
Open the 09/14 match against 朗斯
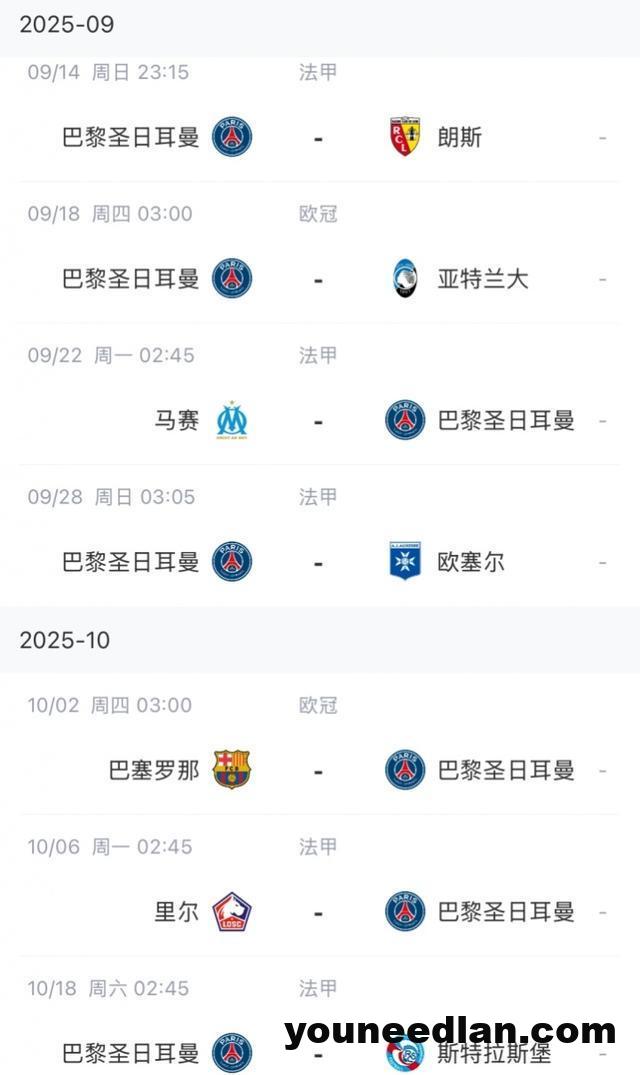pyautogui.click(x=319, y=119)
